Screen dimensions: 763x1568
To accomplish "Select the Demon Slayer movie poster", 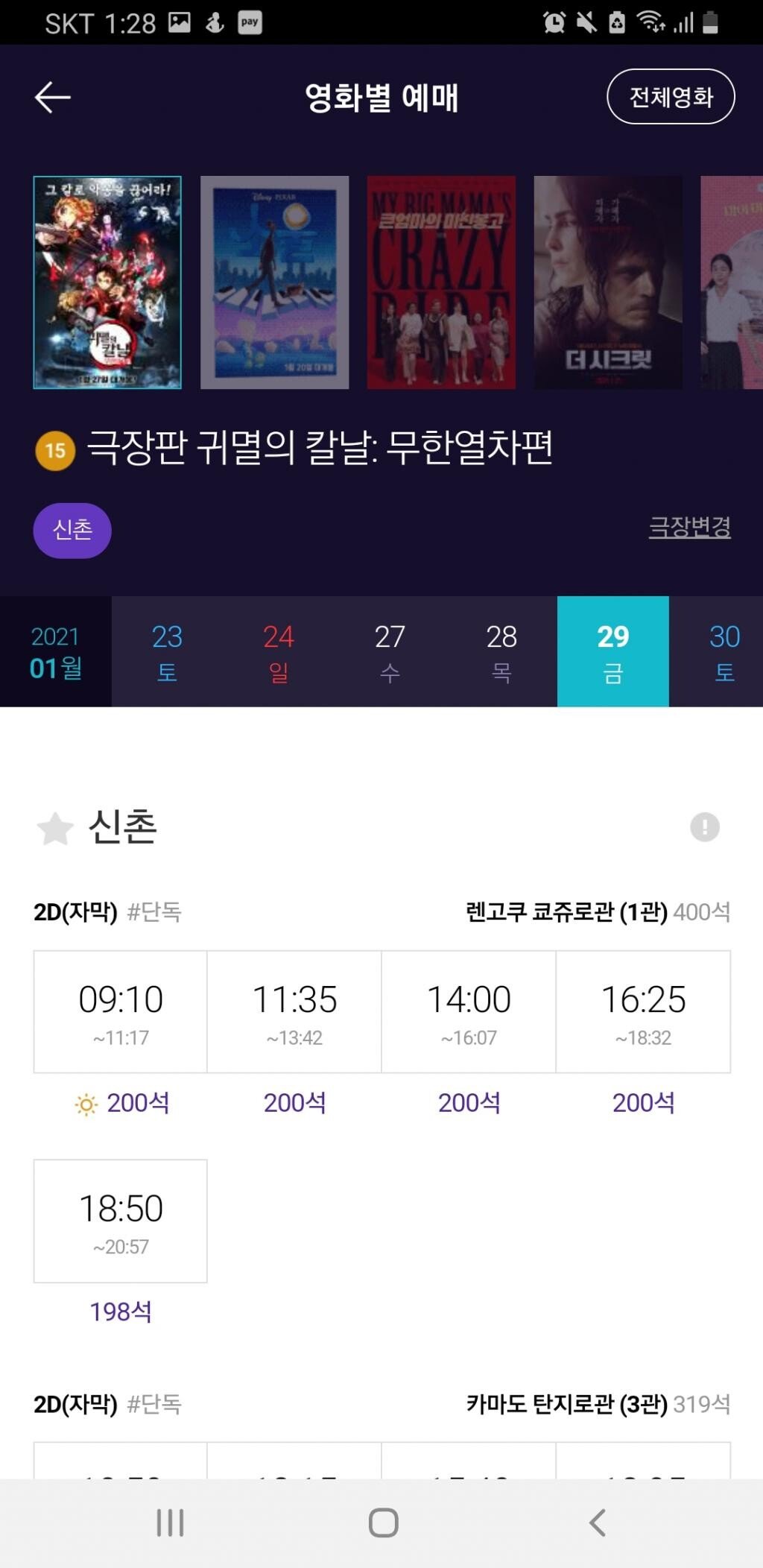I will (x=107, y=282).
